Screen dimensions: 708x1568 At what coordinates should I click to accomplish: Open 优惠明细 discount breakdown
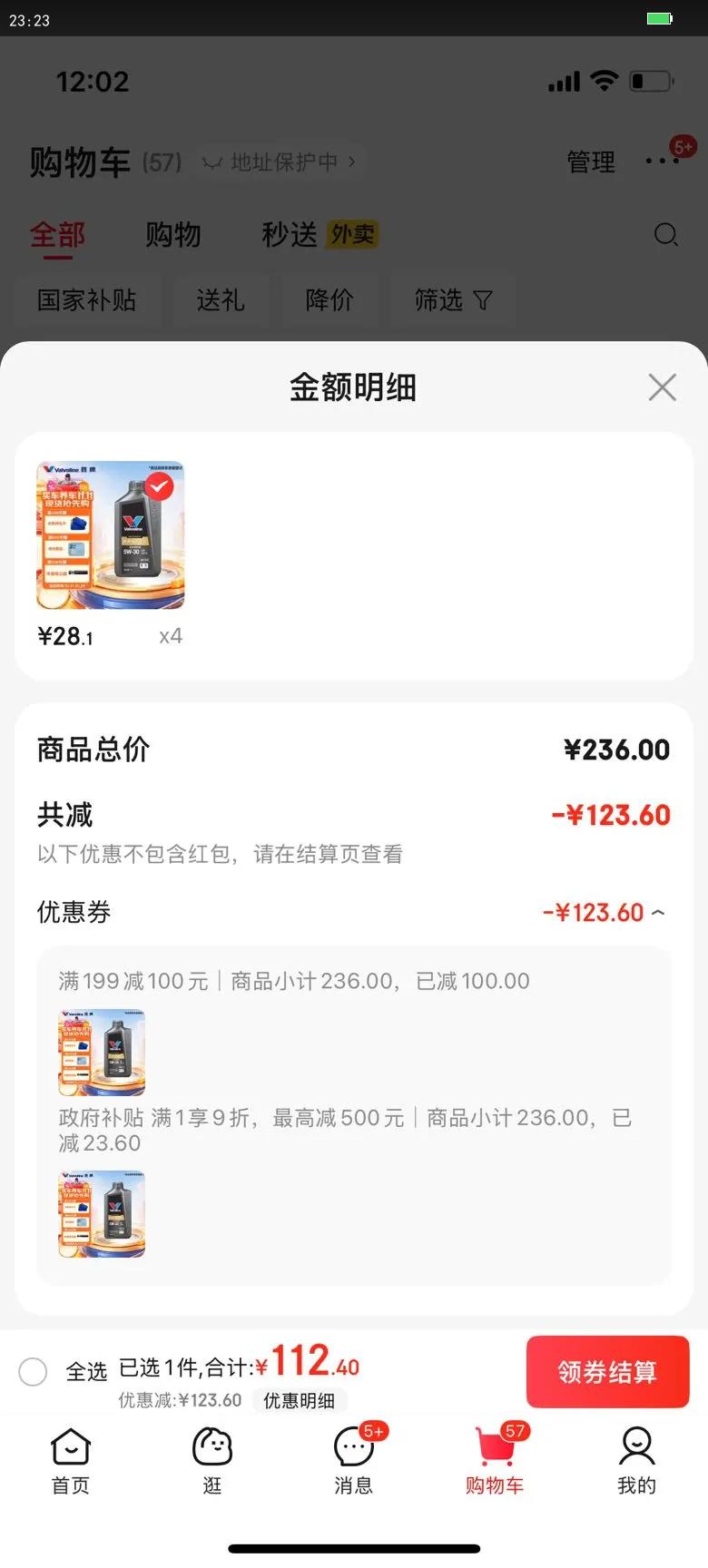tap(299, 1400)
